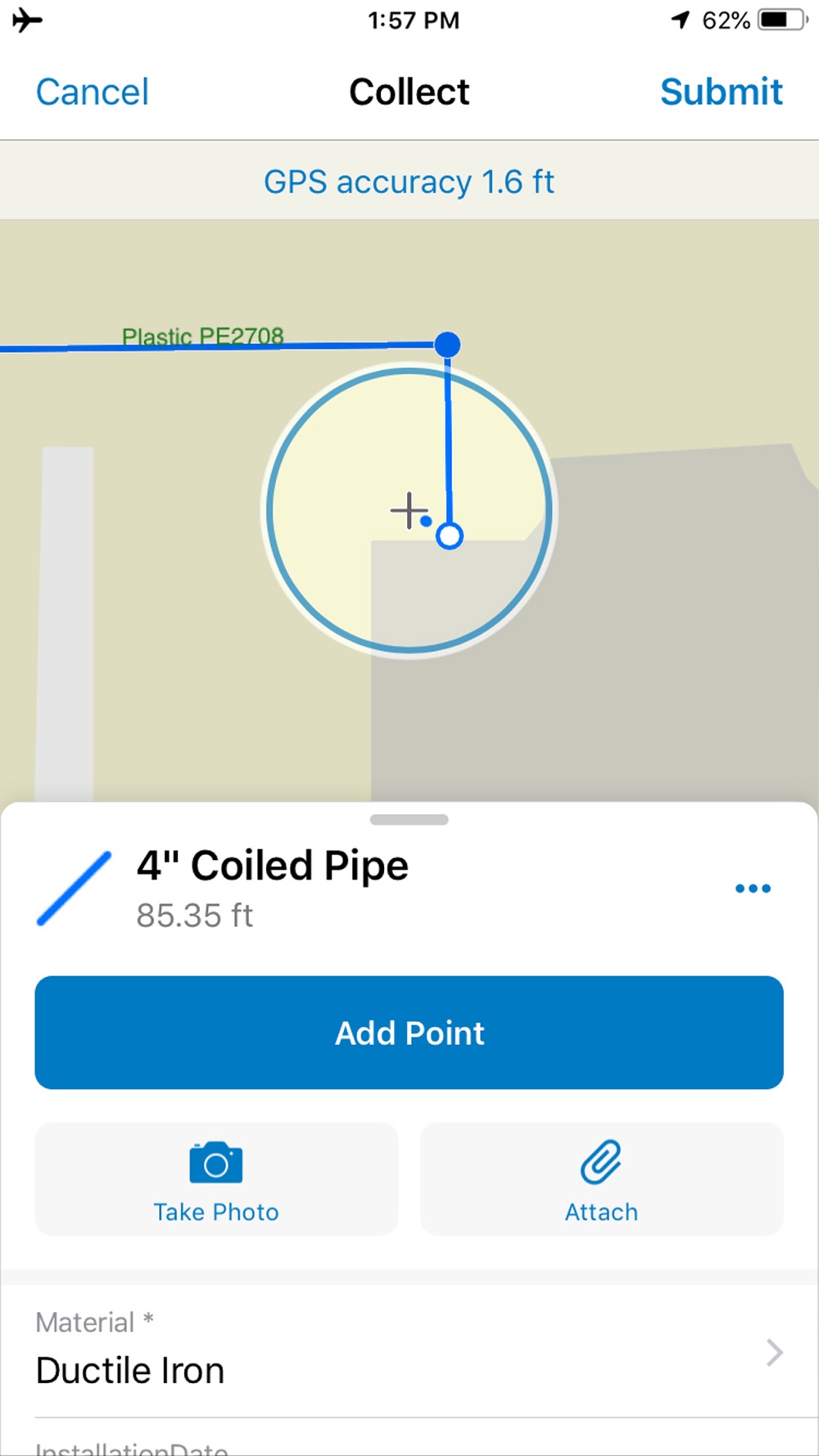Tap the Add Point button
This screenshot has width=819, height=1456.
click(x=409, y=1033)
